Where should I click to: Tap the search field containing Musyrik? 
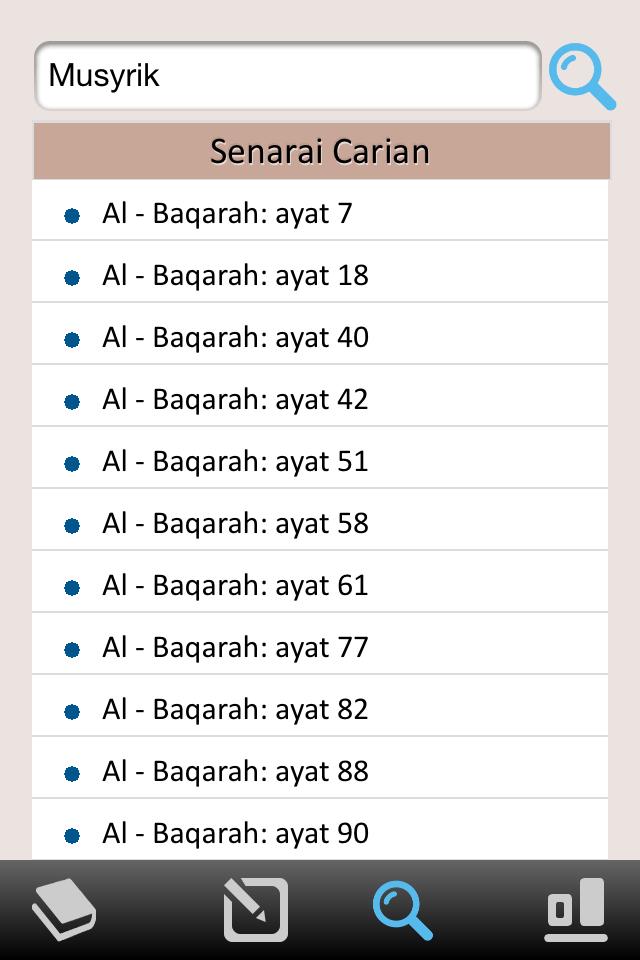click(288, 76)
